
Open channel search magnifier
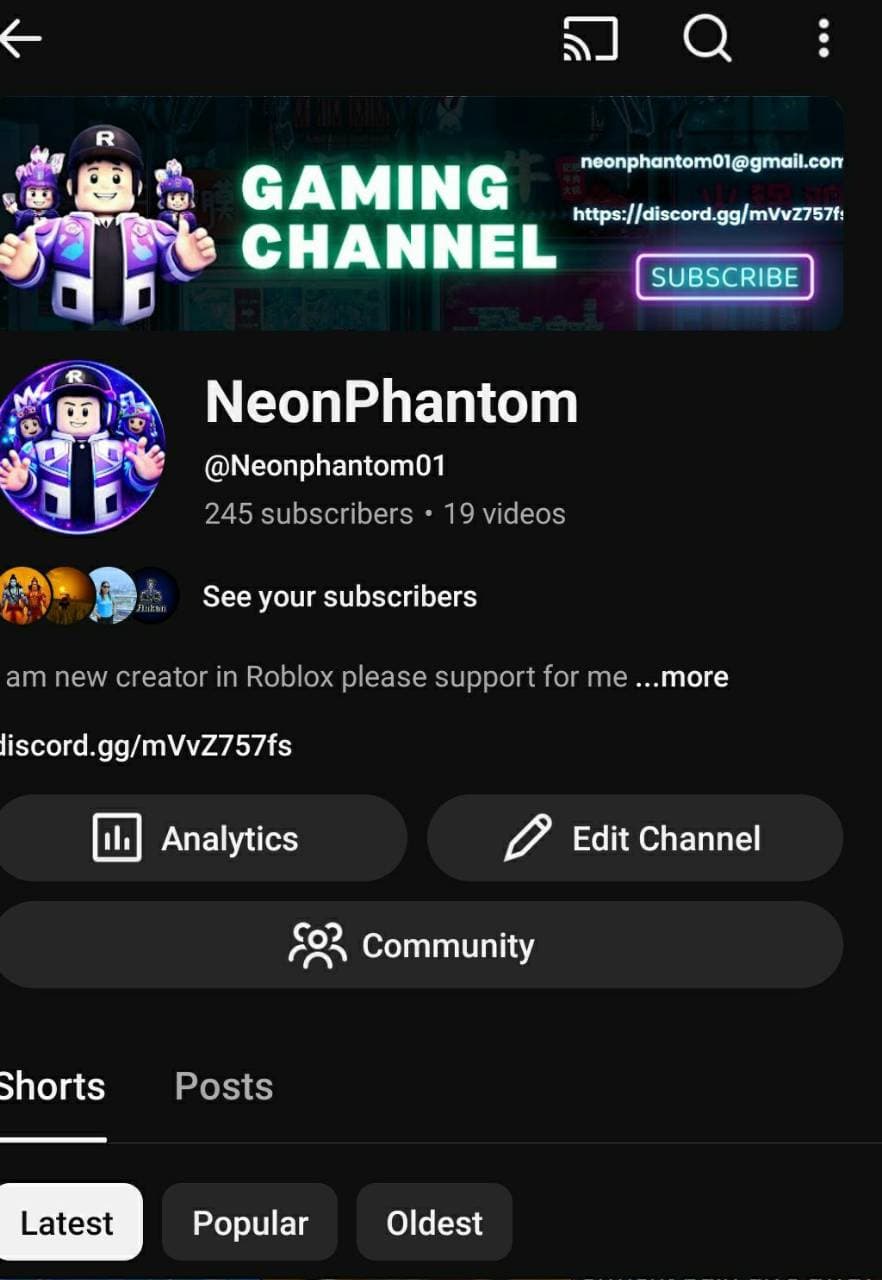pyautogui.click(x=707, y=40)
